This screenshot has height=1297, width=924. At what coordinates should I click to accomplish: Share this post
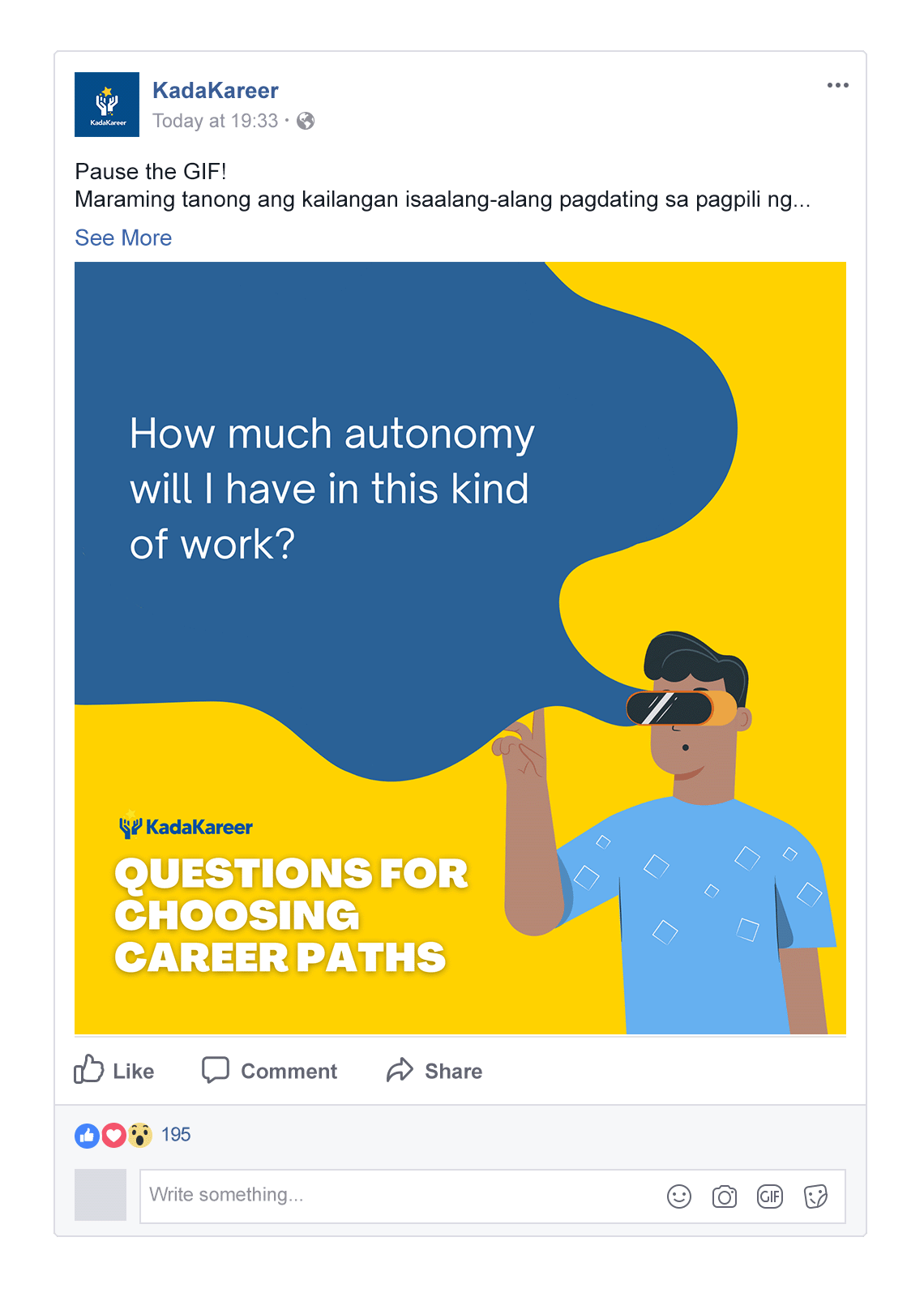point(434,1071)
